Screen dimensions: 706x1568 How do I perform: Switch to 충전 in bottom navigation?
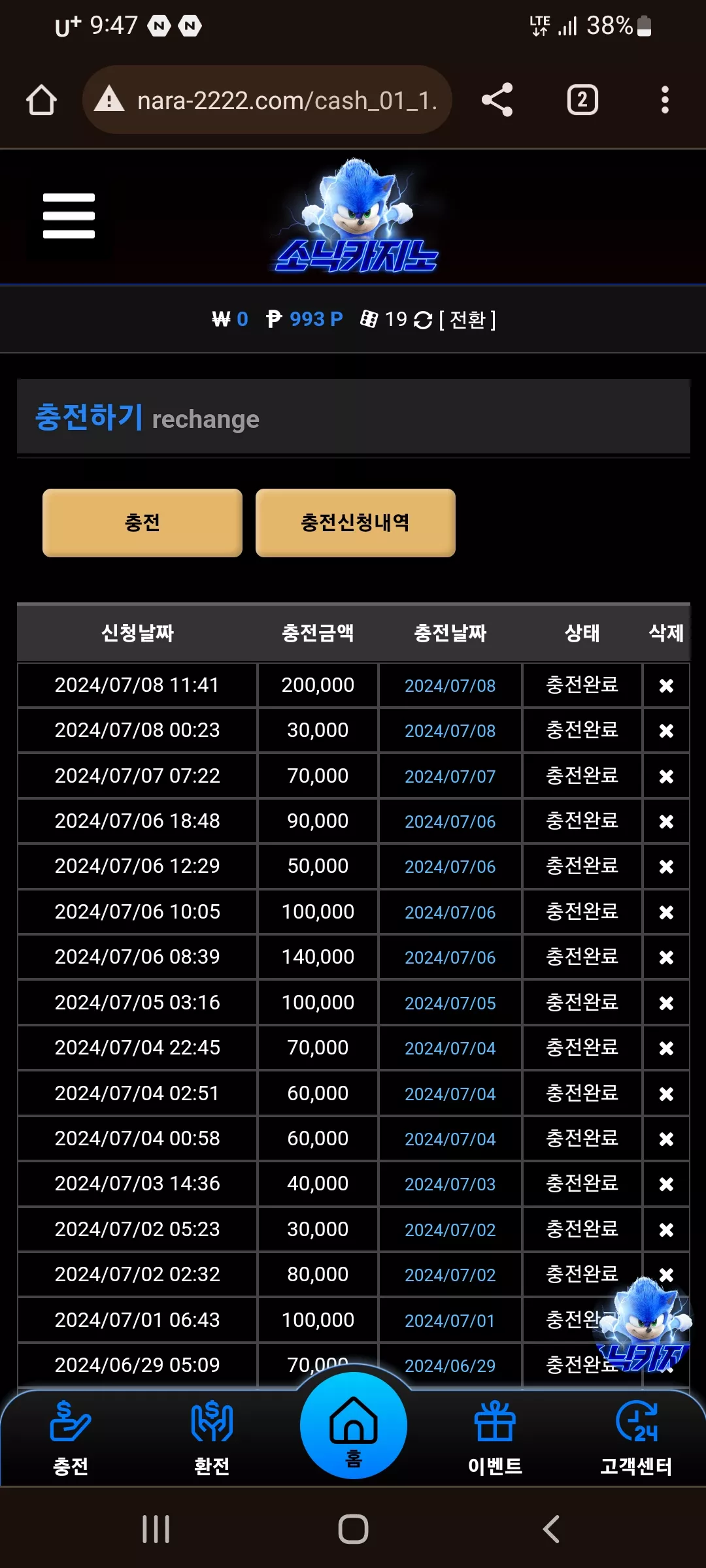pyautogui.click(x=71, y=1439)
